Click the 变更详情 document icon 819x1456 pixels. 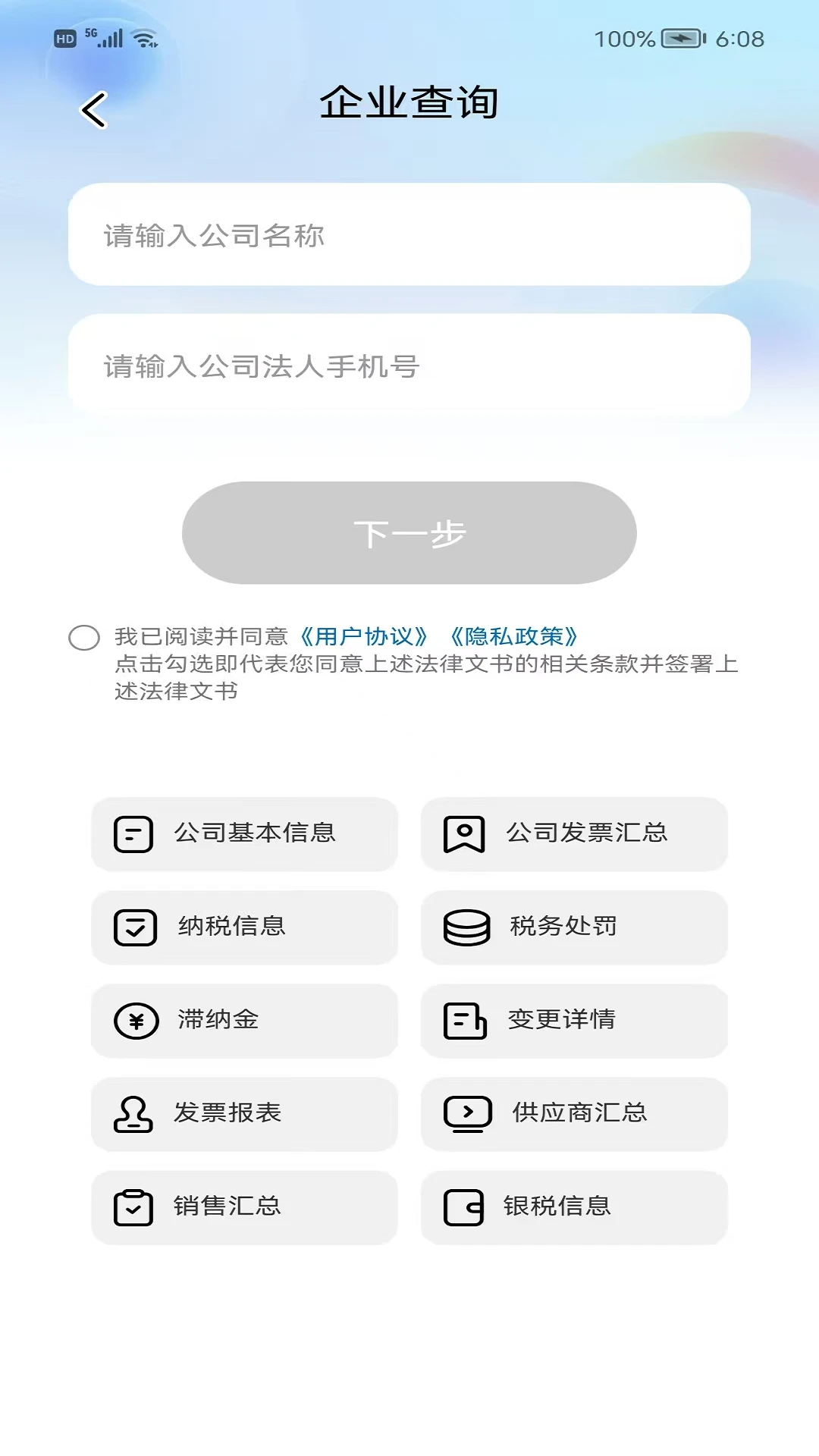click(x=465, y=1021)
